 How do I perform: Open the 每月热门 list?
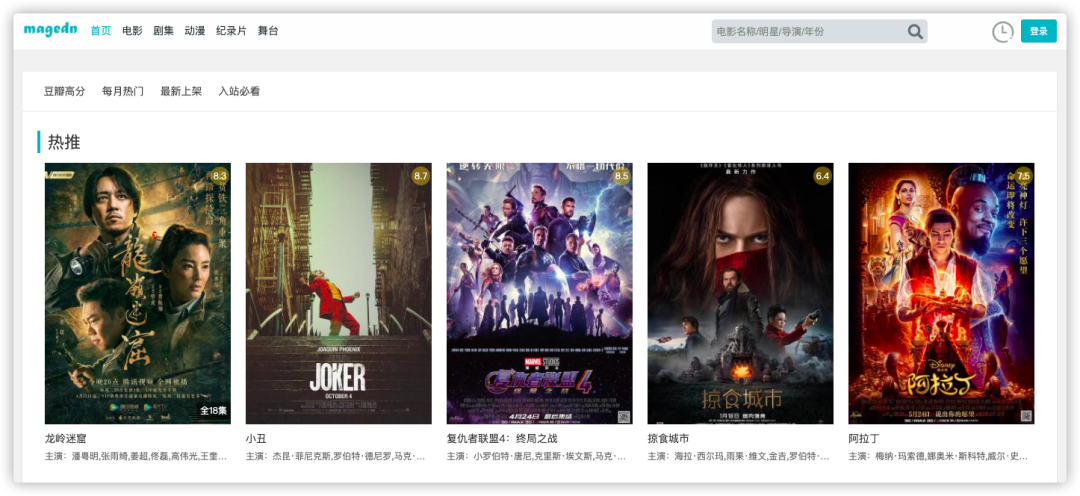(123, 91)
